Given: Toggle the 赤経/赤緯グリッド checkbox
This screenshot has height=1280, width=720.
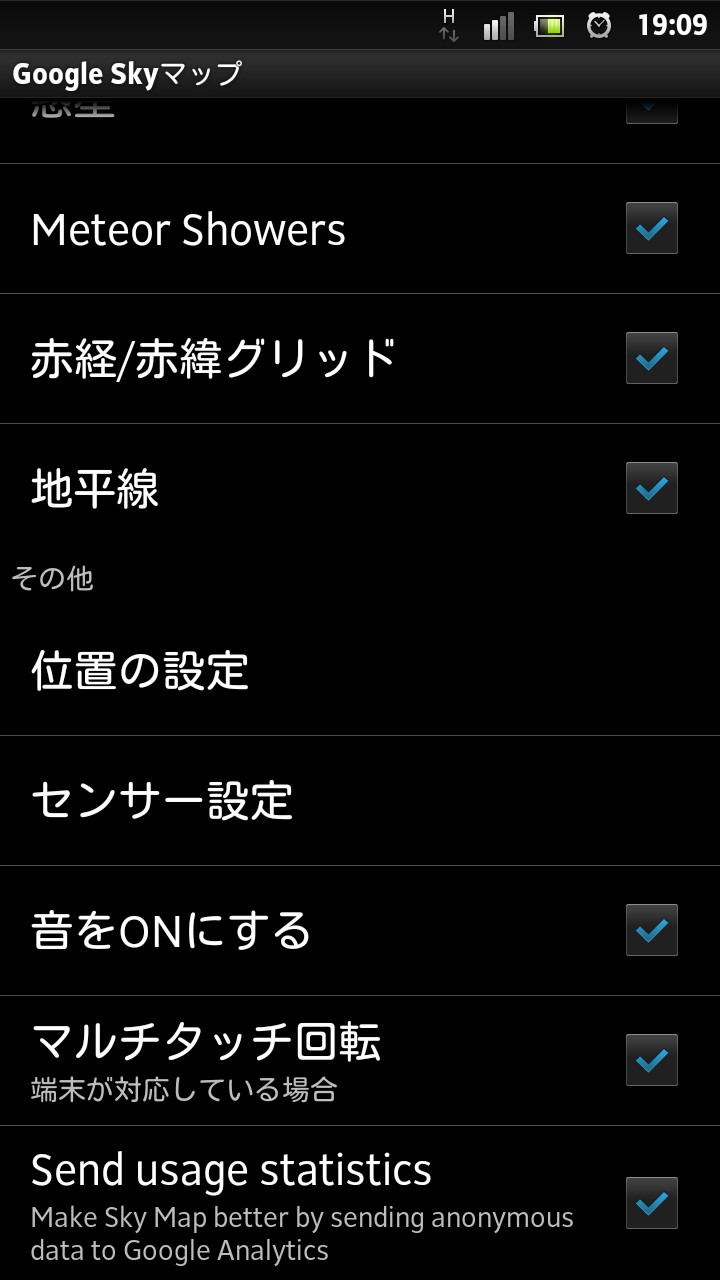Looking at the screenshot, I should pos(651,359).
